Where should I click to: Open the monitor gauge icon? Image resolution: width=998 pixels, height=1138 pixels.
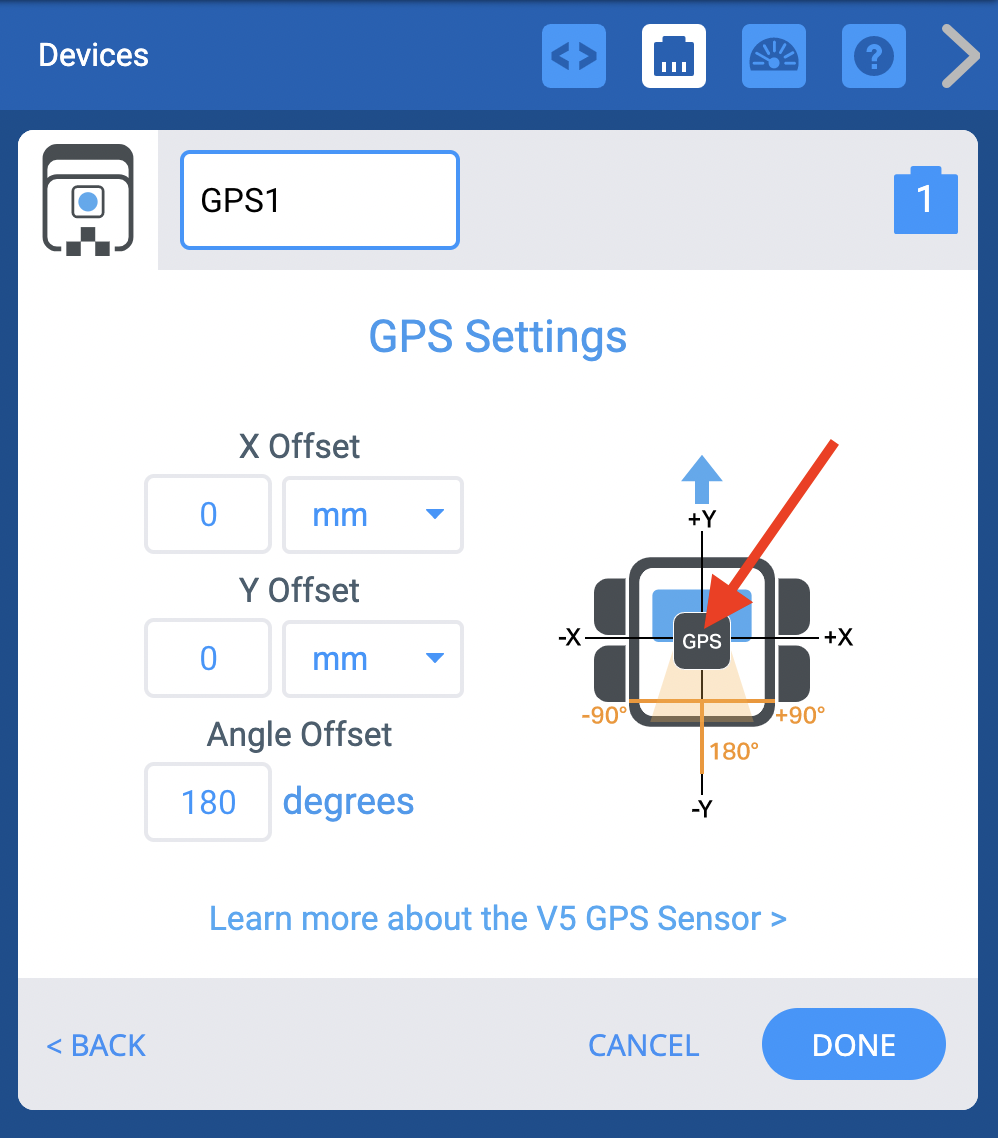(774, 56)
